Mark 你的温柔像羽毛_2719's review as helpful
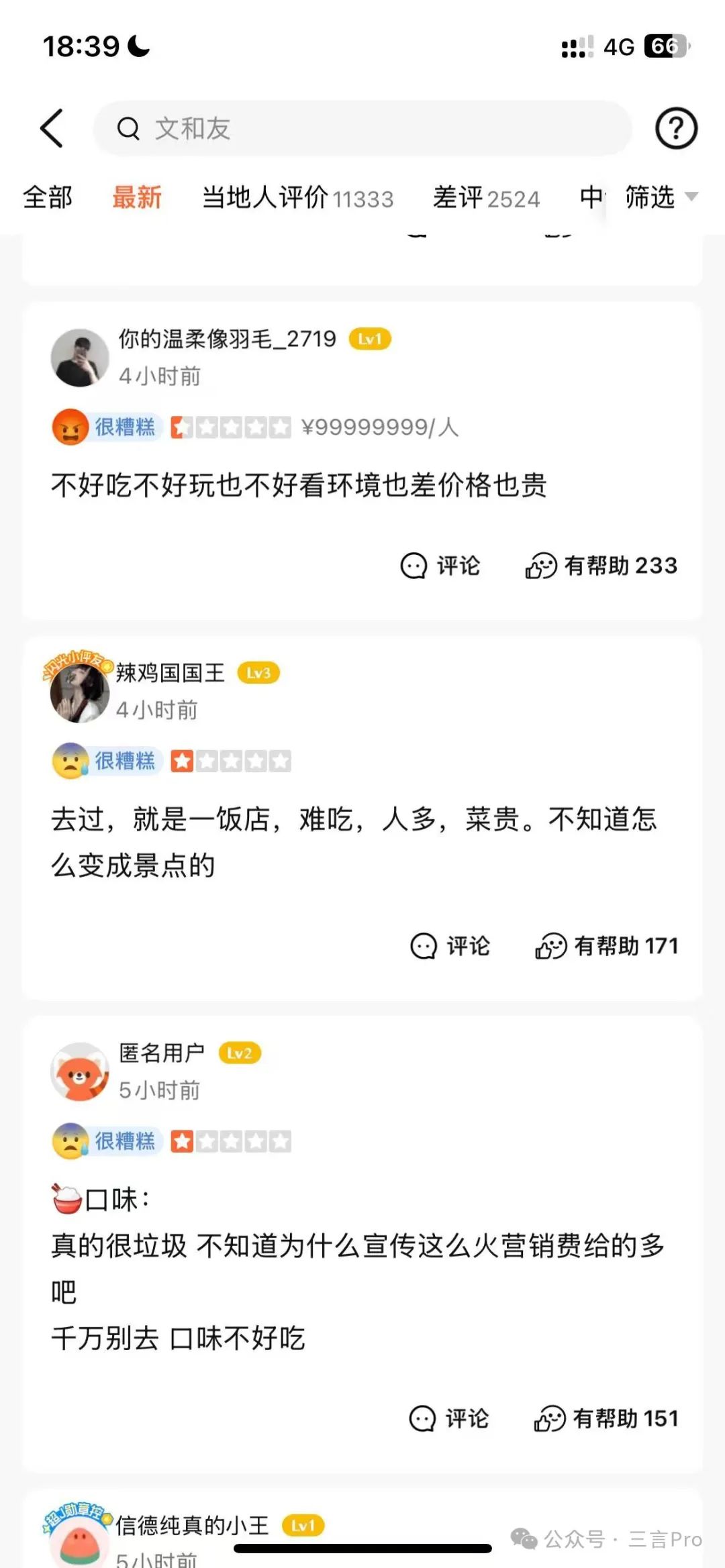Screen dimensions: 725x1568 coord(601,566)
